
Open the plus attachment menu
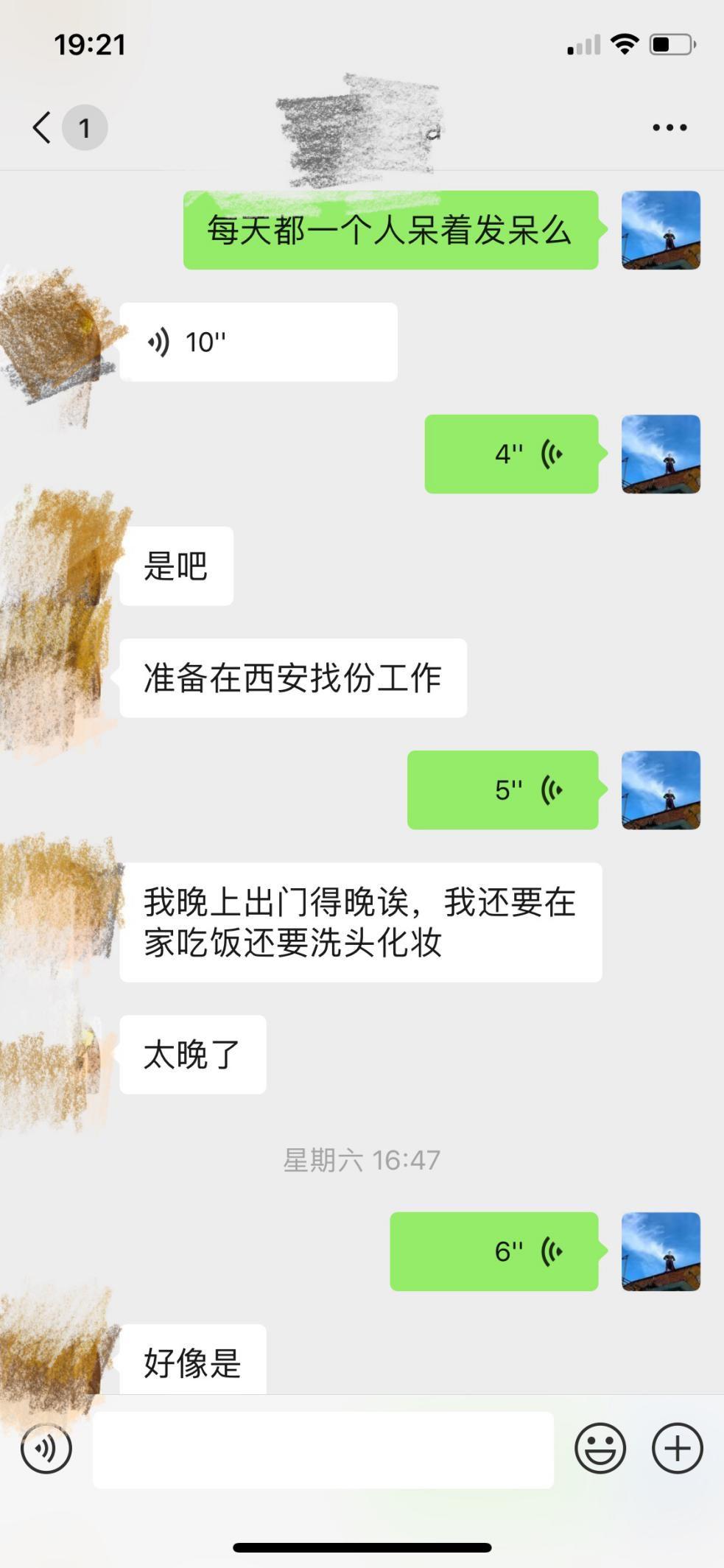675,1448
